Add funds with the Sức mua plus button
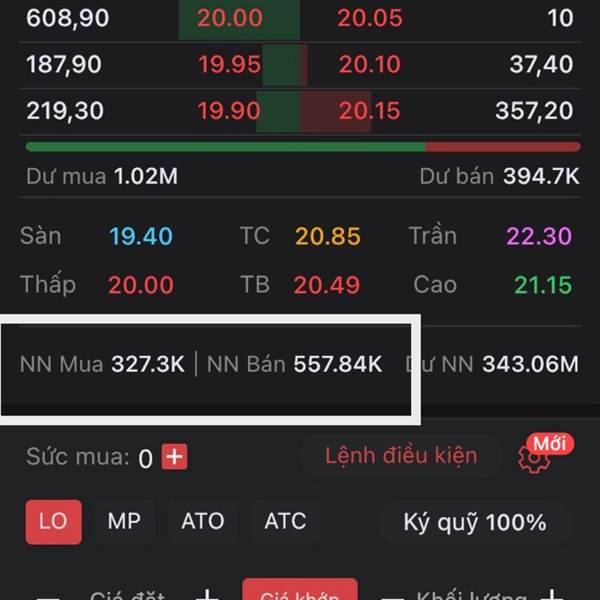The image size is (600, 600). click(x=175, y=458)
